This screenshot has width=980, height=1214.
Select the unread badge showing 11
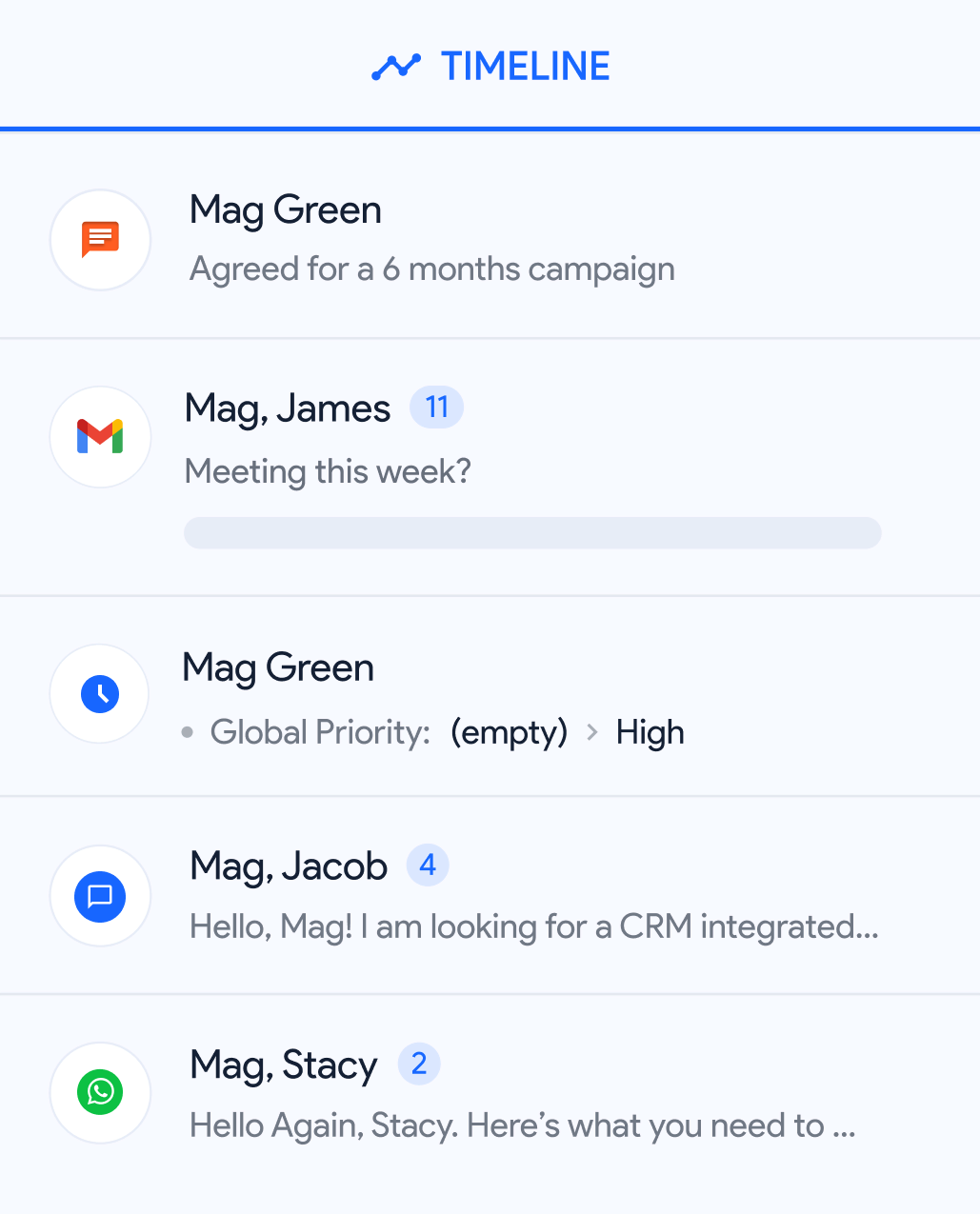436,407
